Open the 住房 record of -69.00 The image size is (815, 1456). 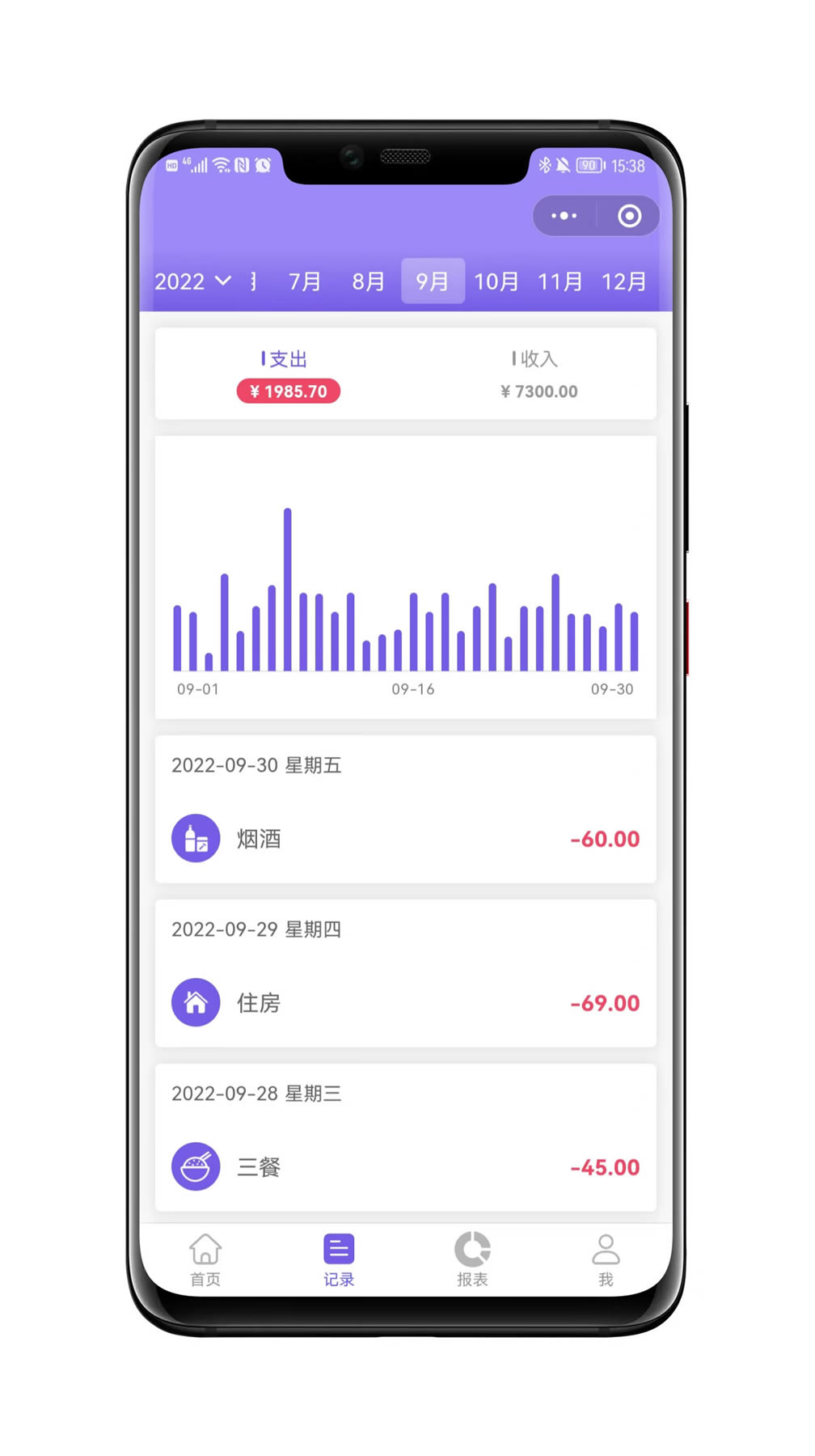coord(405,1003)
